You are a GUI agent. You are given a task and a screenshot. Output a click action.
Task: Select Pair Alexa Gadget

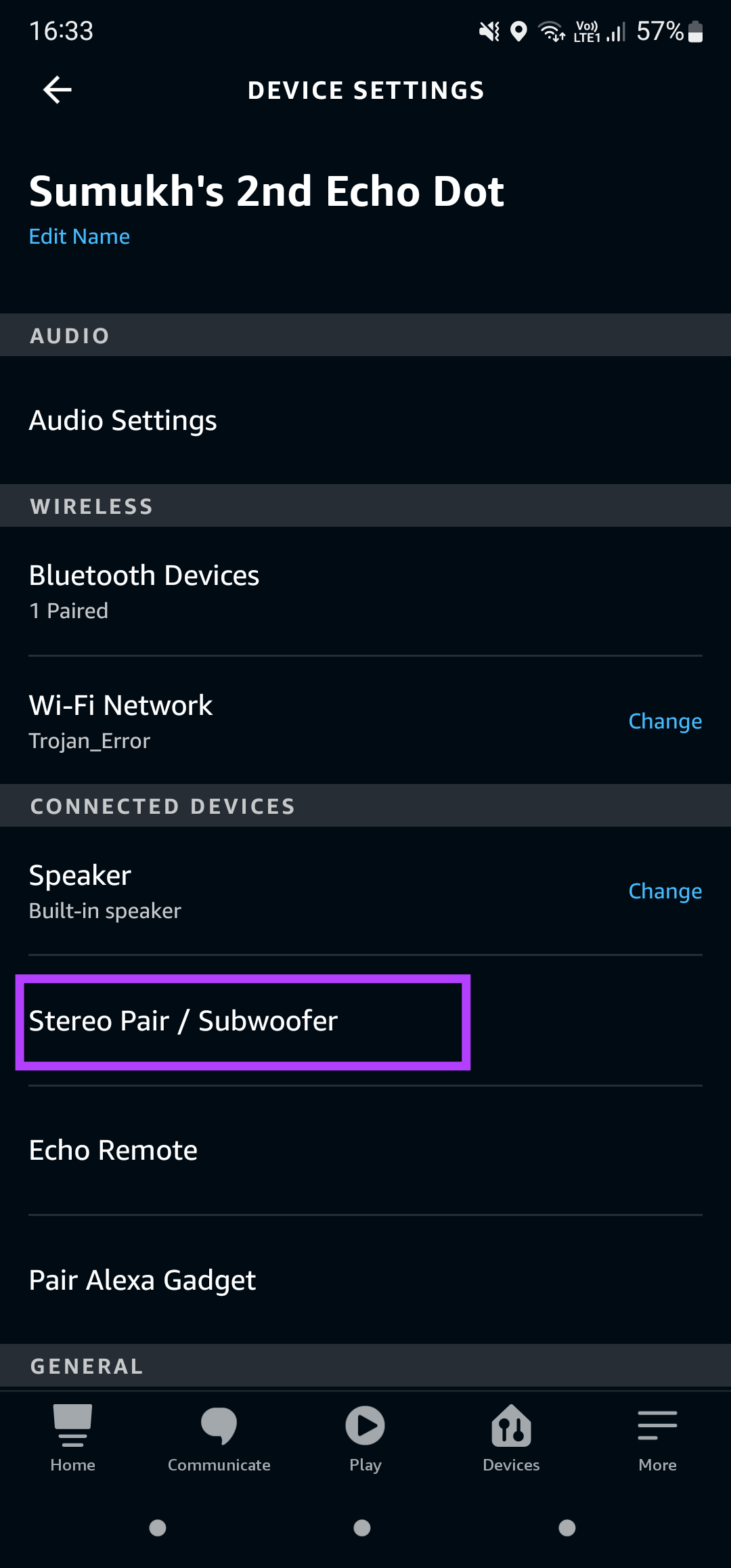coord(365,1280)
